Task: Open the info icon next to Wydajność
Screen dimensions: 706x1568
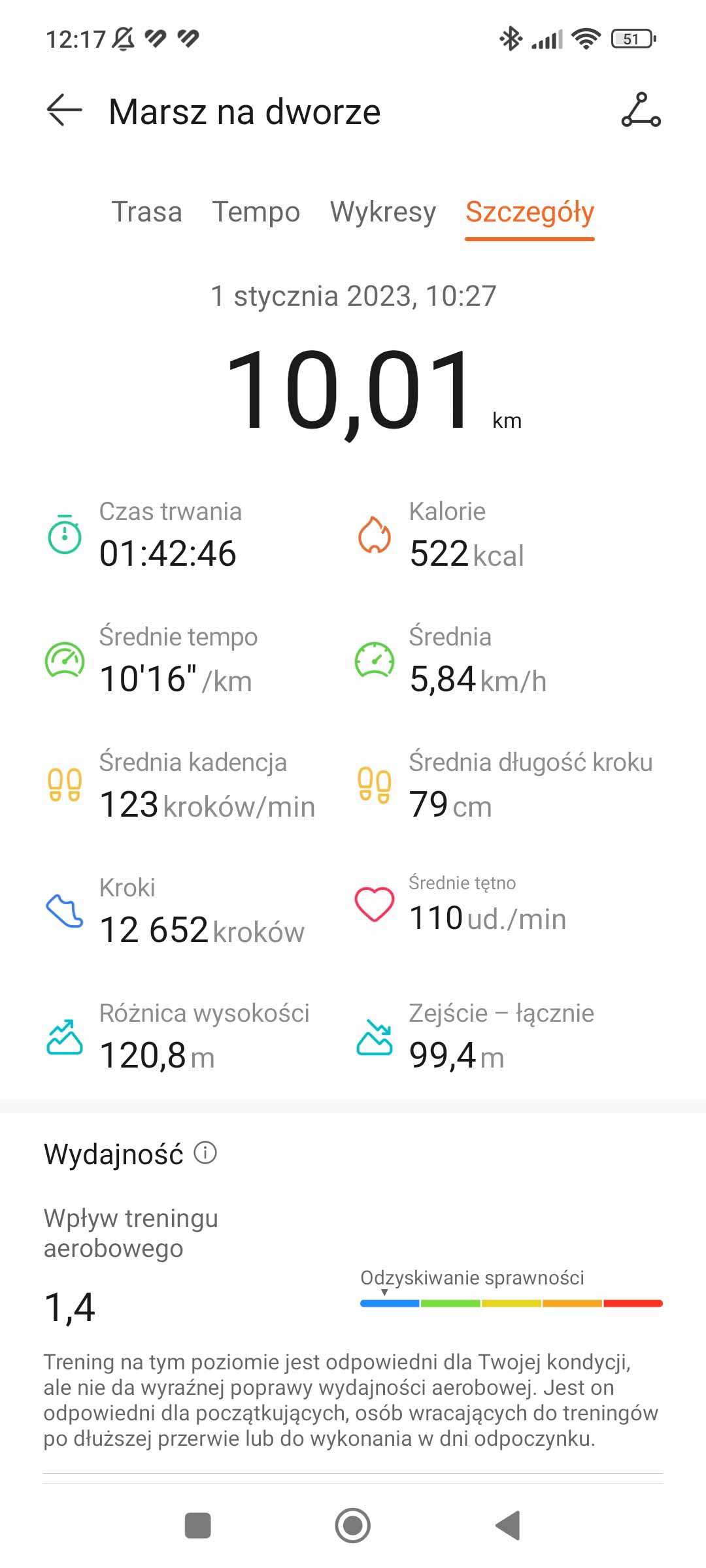Action: pos(205,1152)
